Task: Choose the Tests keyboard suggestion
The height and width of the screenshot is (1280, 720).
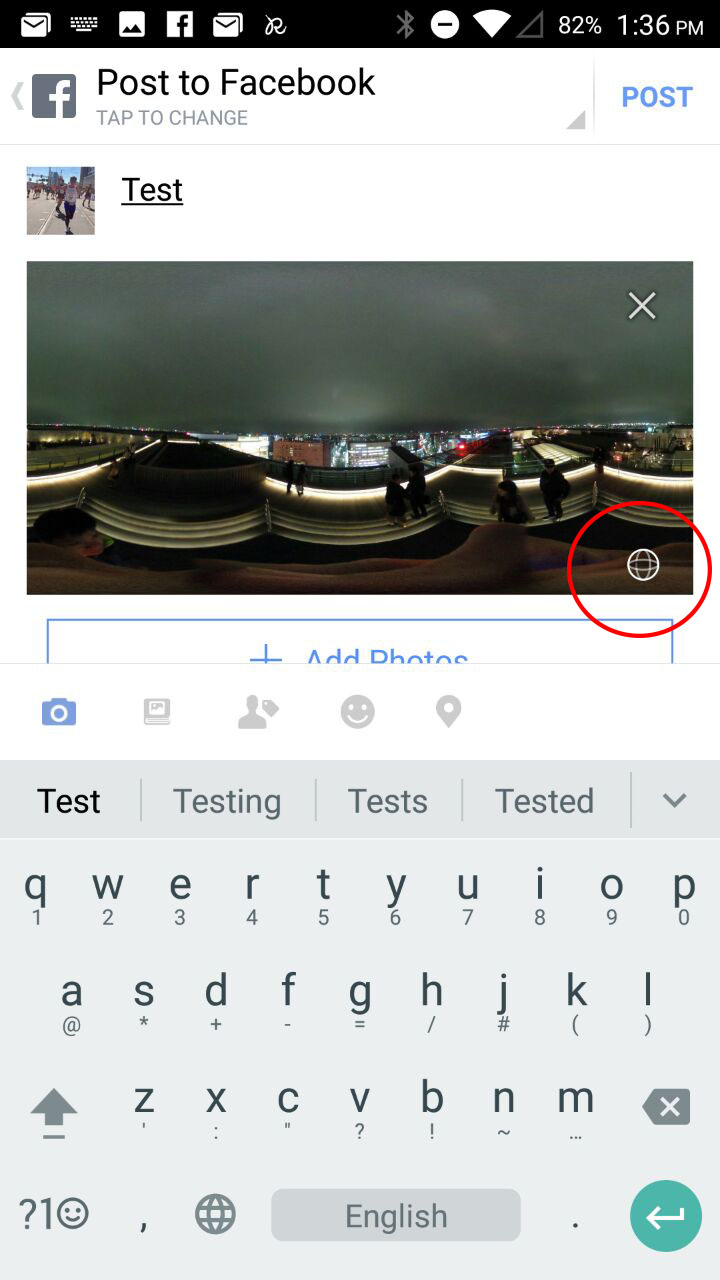Action: (388, 801)
